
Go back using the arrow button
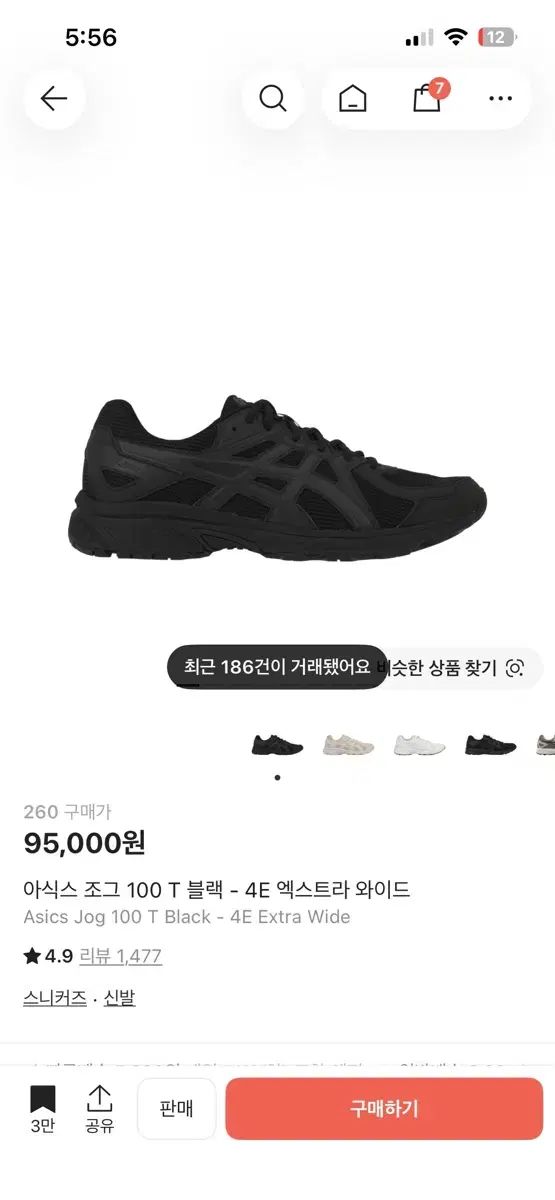tap(54, 98)
